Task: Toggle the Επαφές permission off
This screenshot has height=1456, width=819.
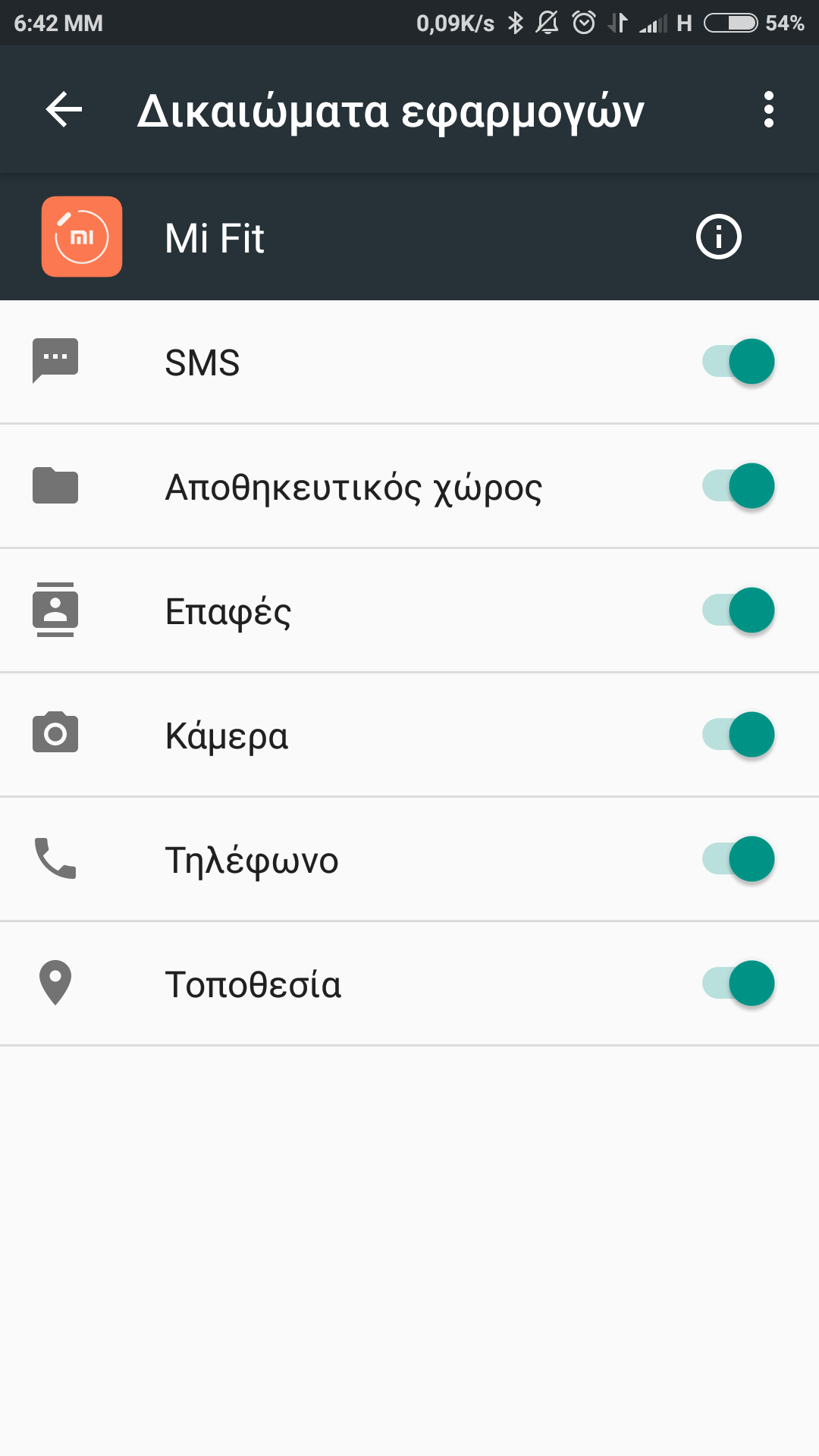Action: [x=739, y=610]
